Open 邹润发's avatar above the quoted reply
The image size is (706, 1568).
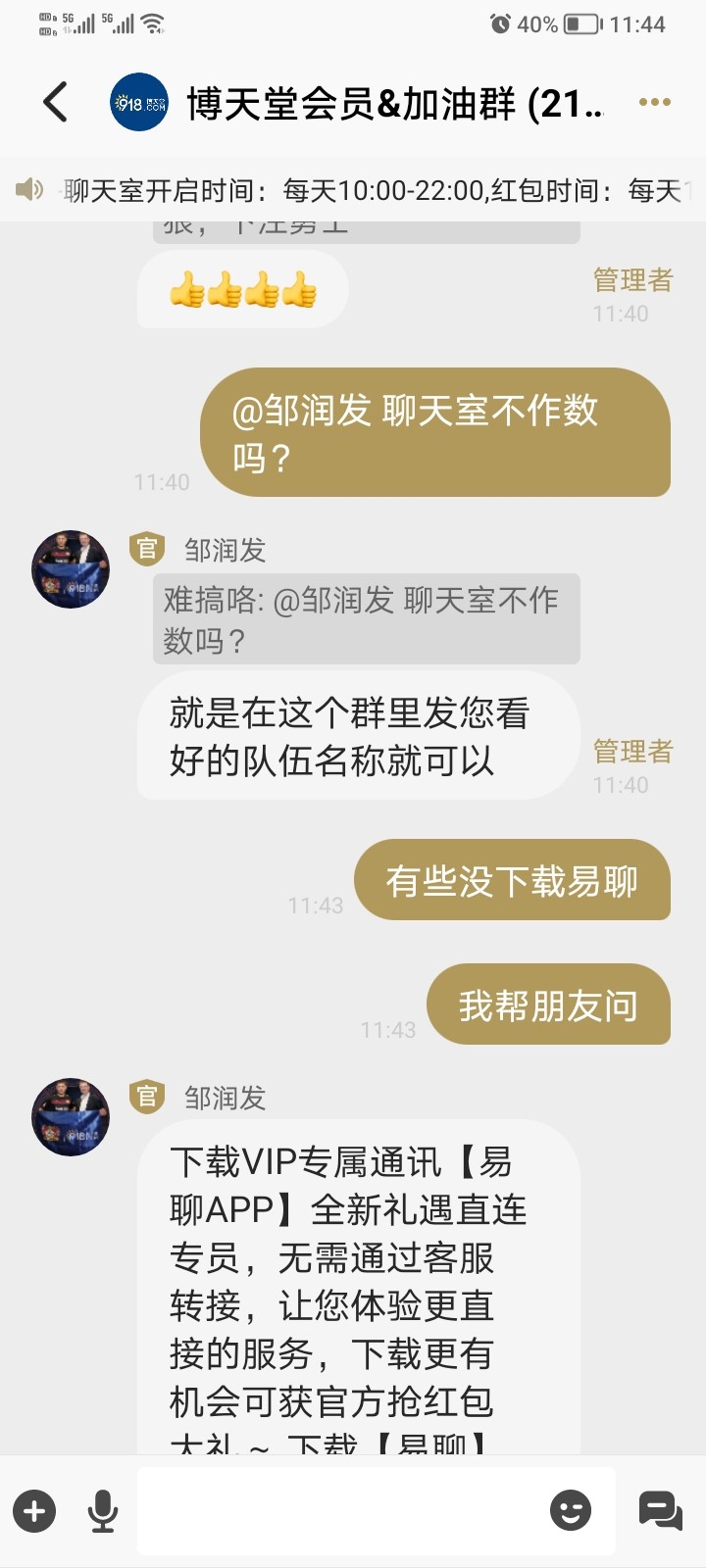(71, 569)
